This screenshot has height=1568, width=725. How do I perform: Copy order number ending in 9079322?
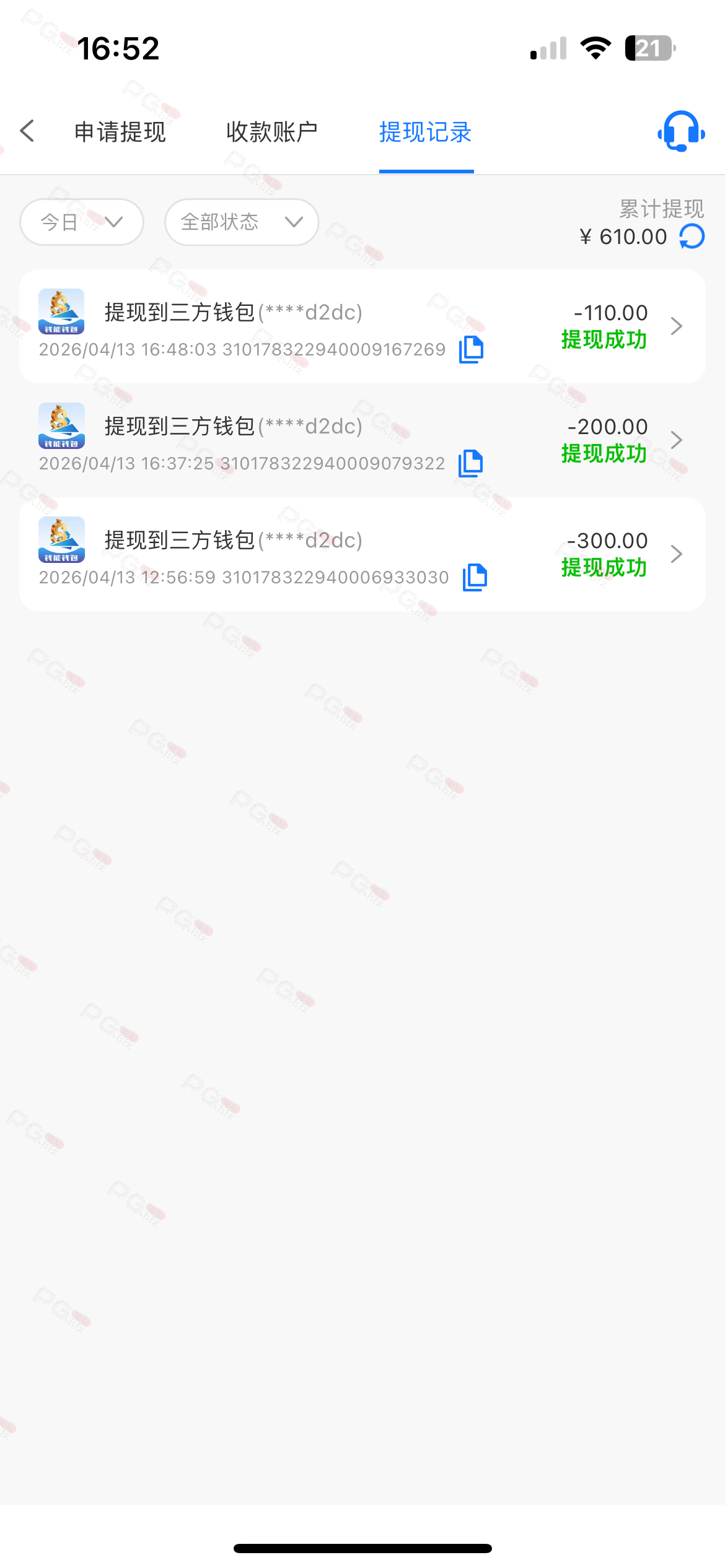[470, 464]
